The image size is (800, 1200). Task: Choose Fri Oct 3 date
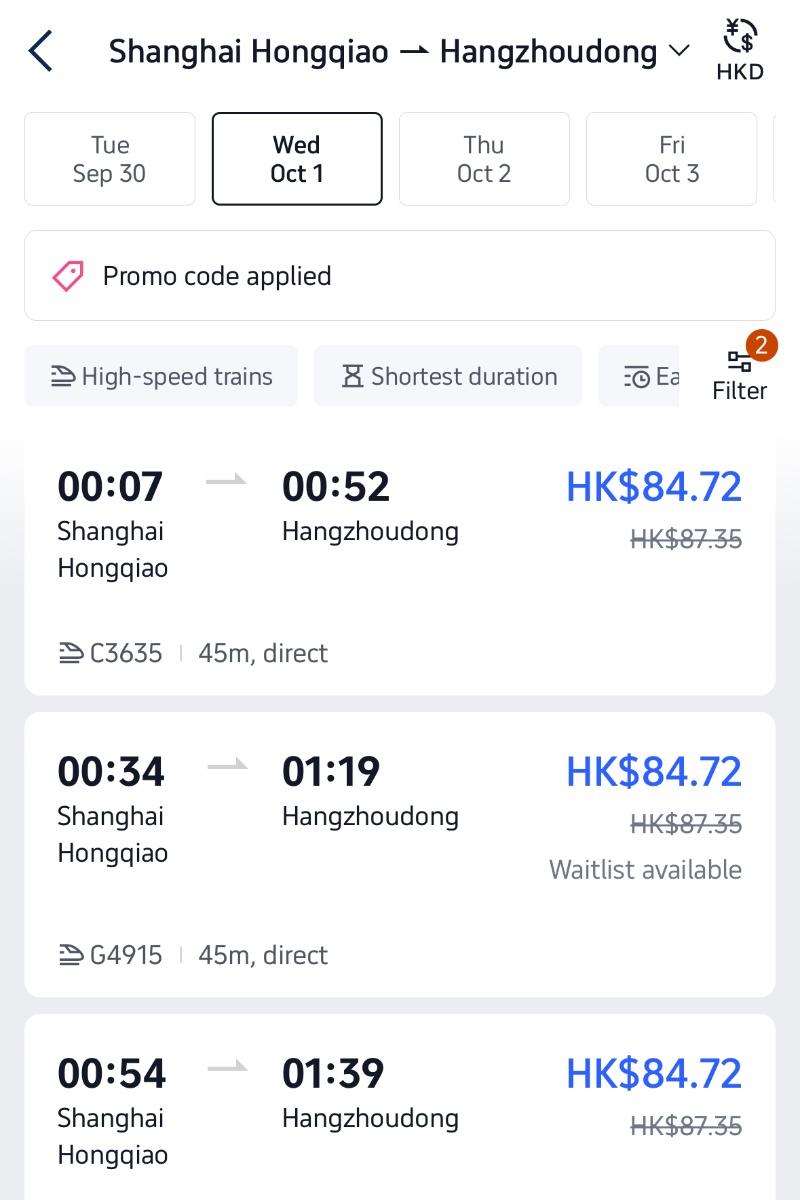pyautogui.click(x=671, y=159)
